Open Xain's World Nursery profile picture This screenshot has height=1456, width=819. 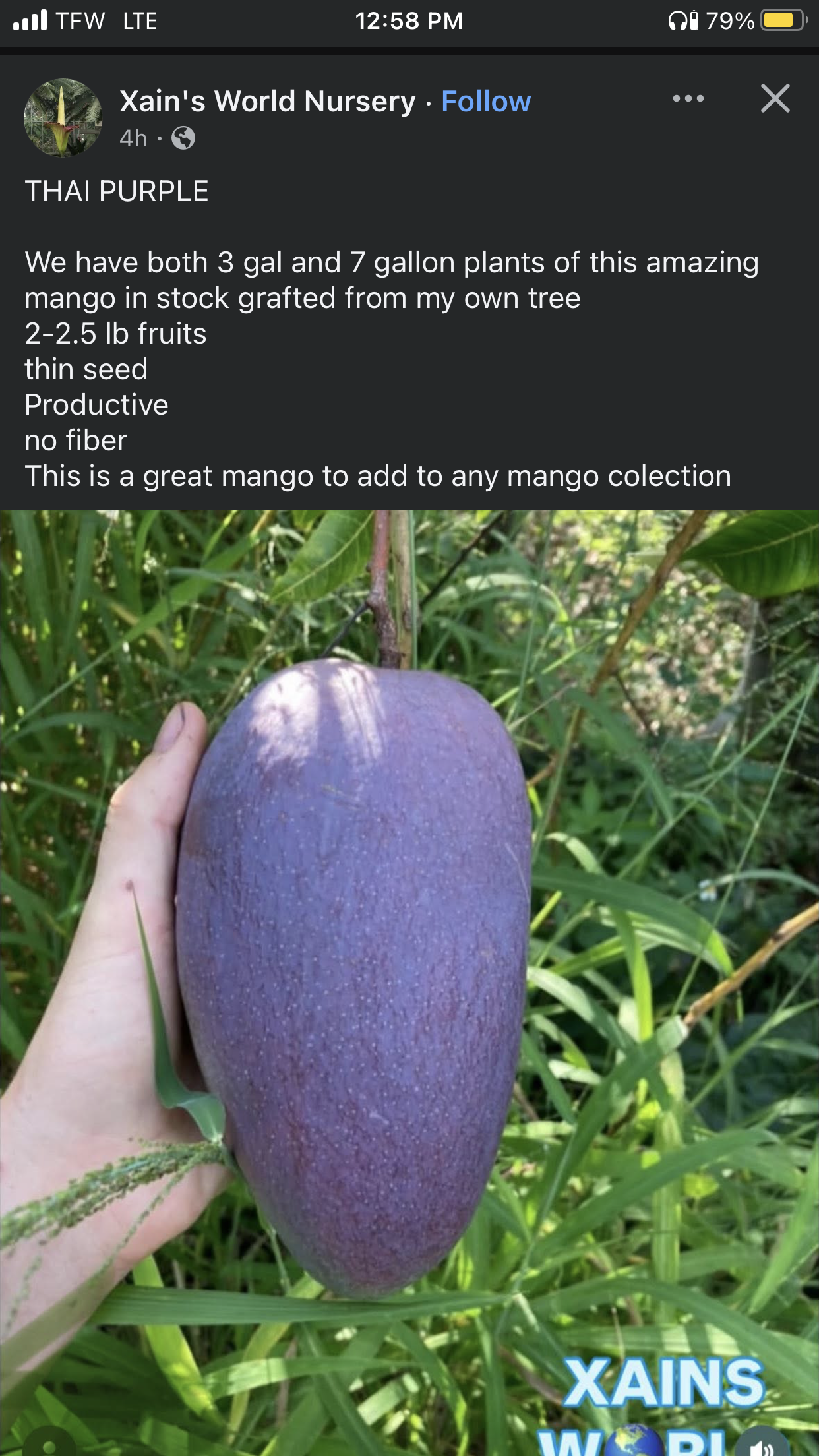click(63, 117)
